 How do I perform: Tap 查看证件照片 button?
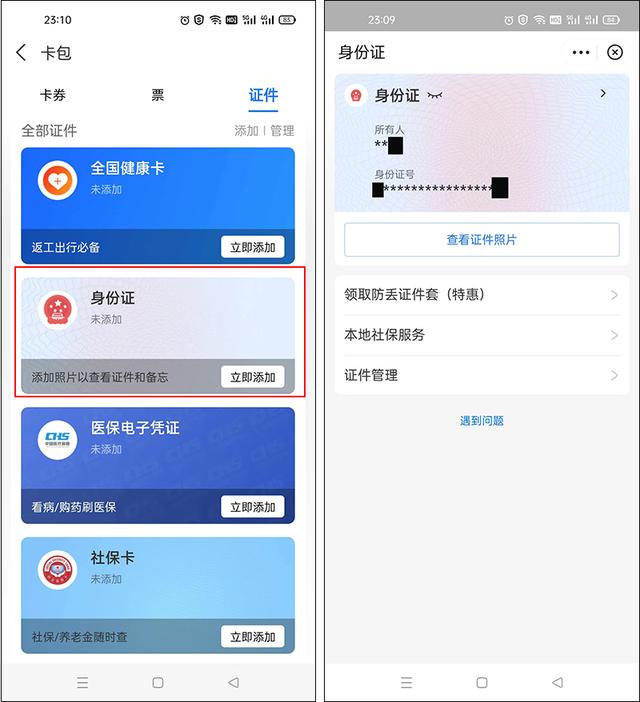[481, 240]
